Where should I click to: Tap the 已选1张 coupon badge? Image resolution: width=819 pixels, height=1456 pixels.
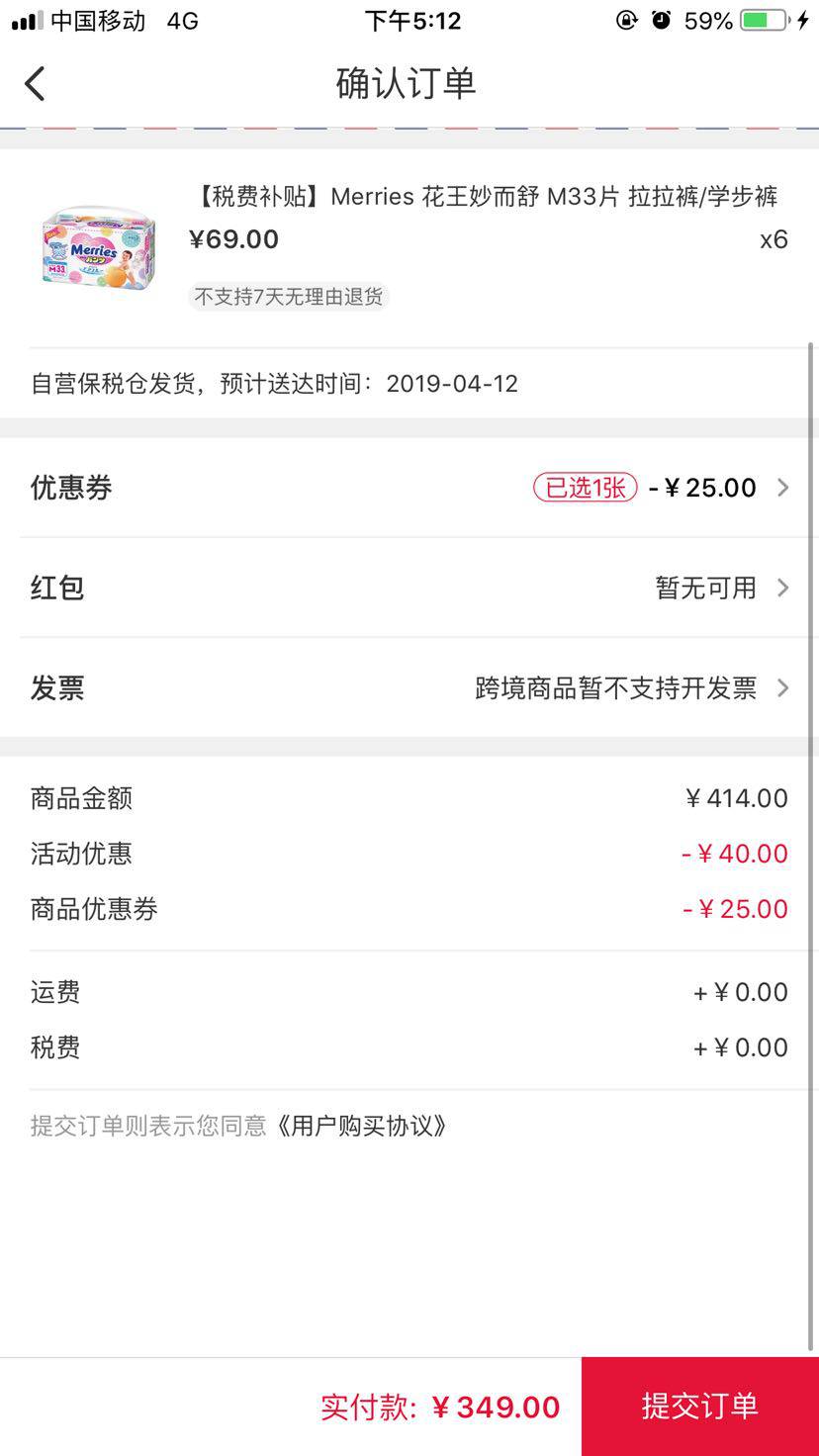click(x=586, y=488)
